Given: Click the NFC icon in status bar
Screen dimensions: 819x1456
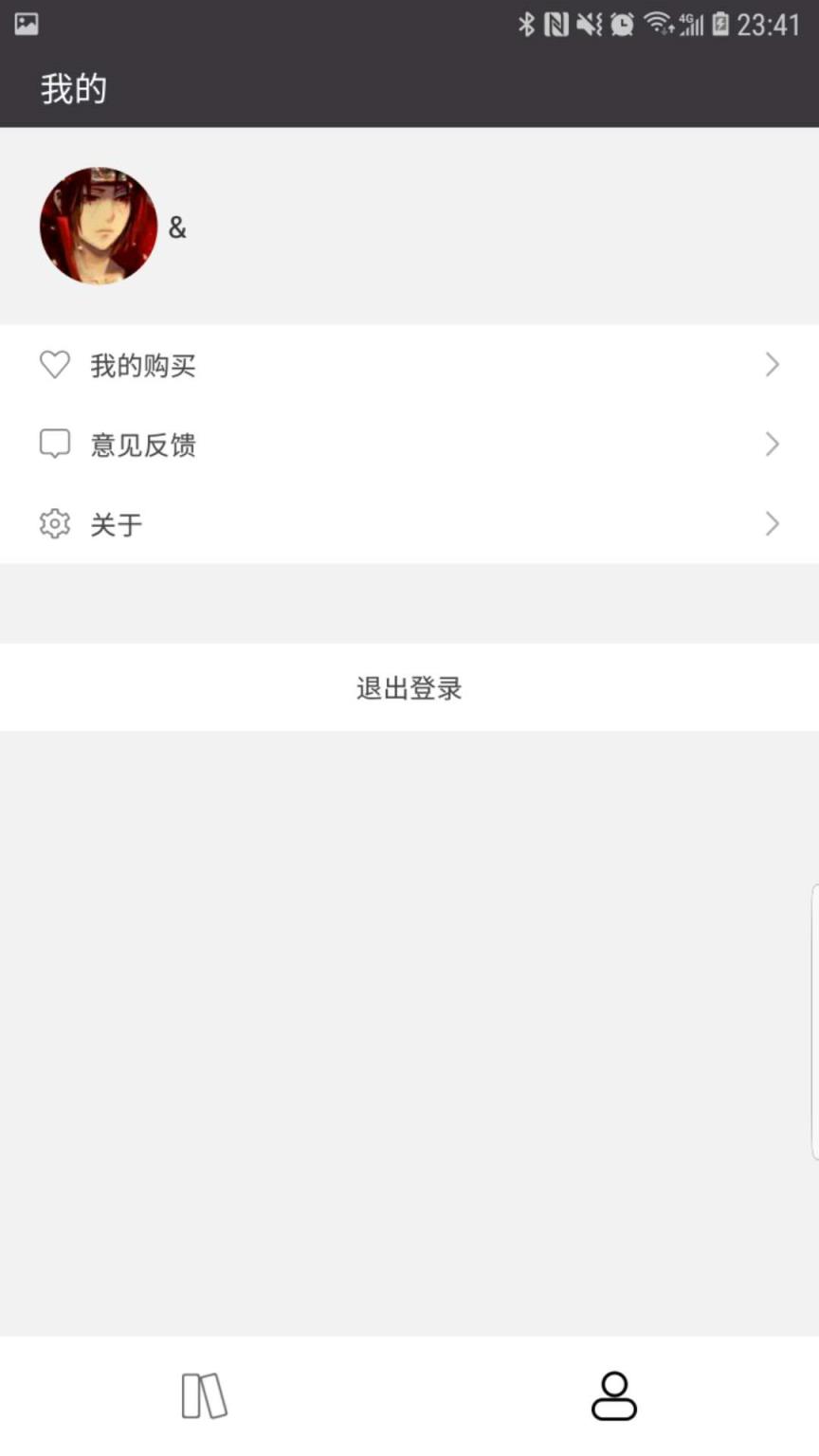Looking at the screenshot, I should point(556,24).
